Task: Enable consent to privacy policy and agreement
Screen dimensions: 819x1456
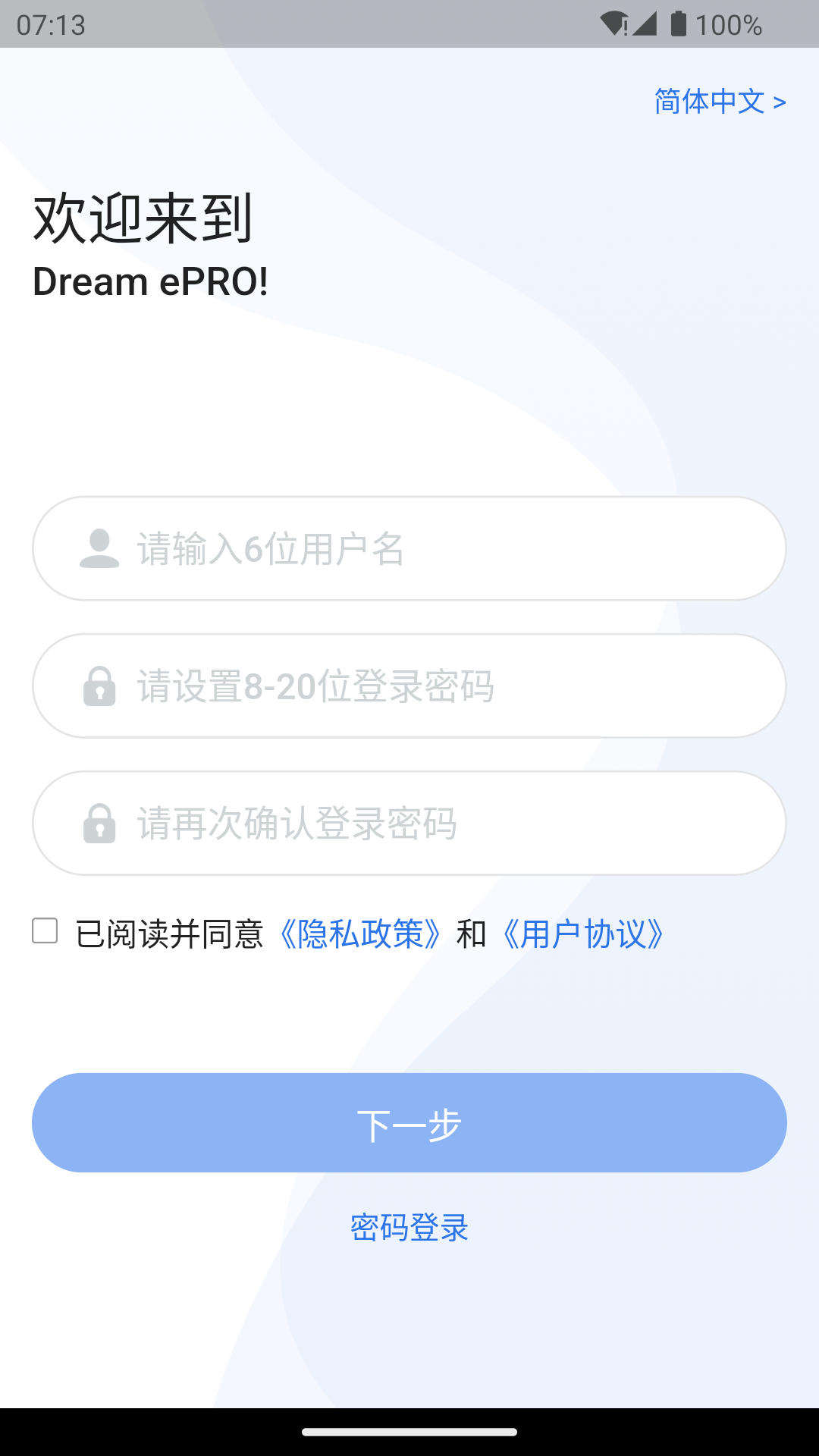Action: (43, 931)
